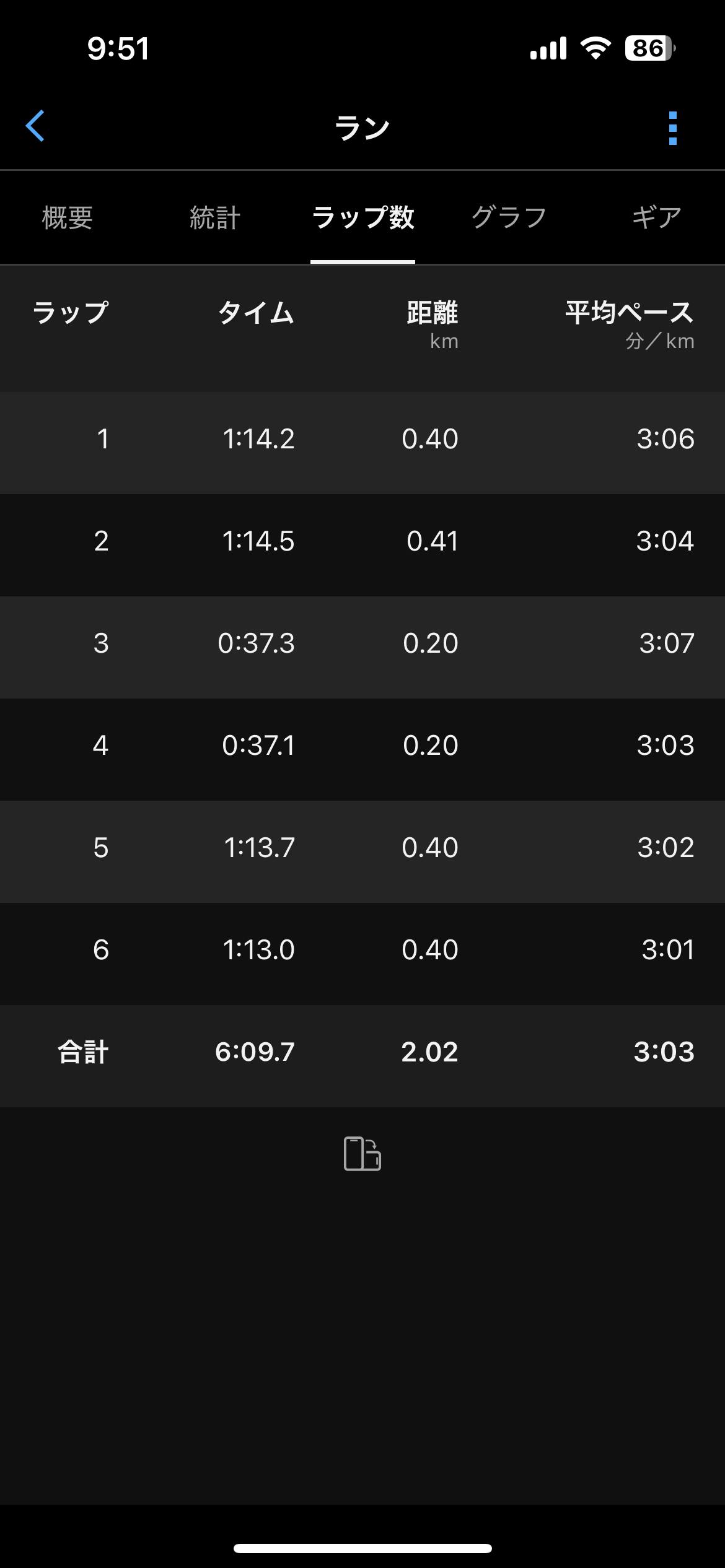This screenshot has height=1568, width=725.
Task: Open the three-dot overflow menu
Action: tap(672, 128)
